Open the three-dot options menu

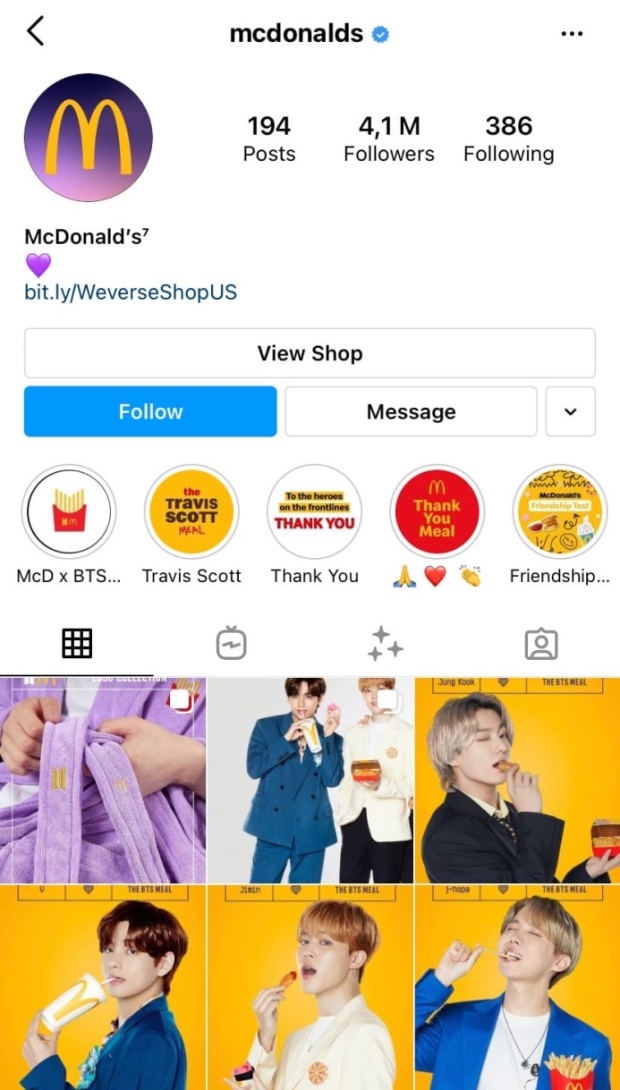coord(572,34)
